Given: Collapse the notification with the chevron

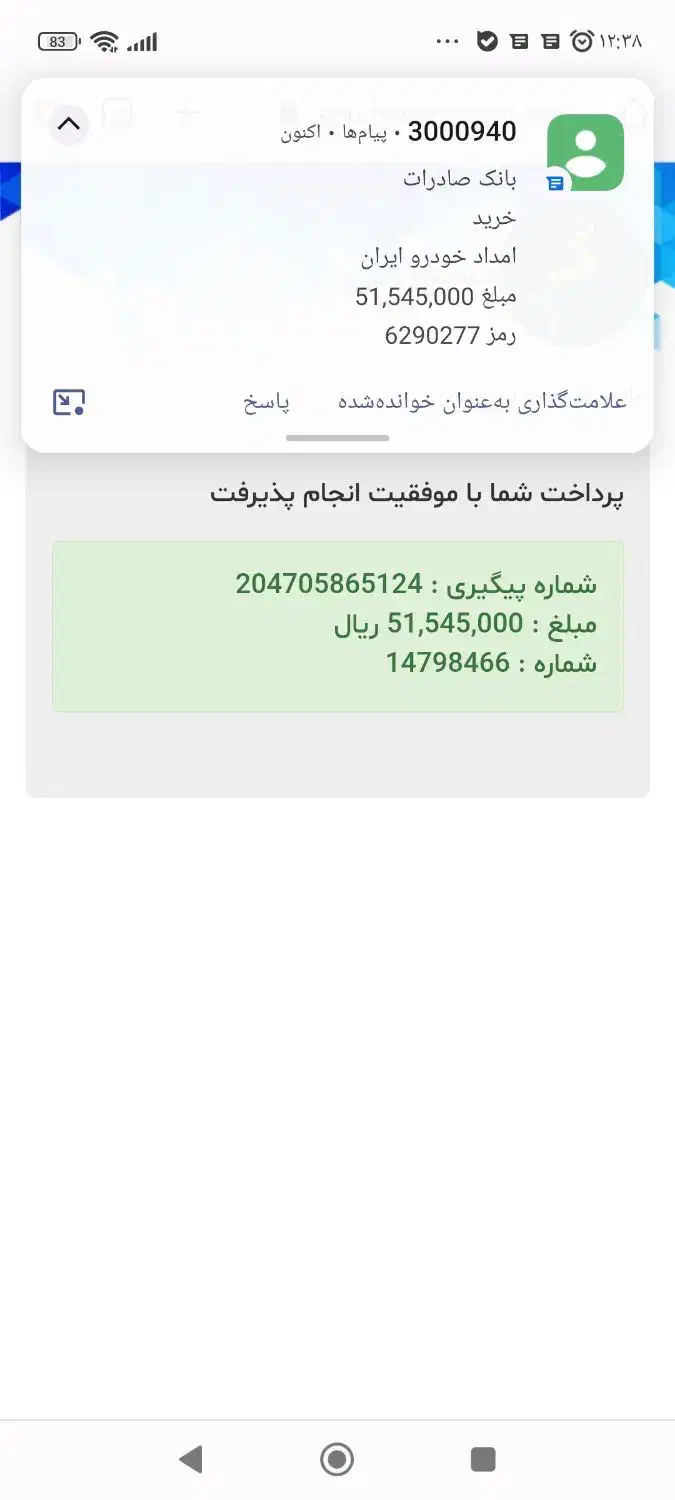Looking at the screenshot, I should (68, 125).
